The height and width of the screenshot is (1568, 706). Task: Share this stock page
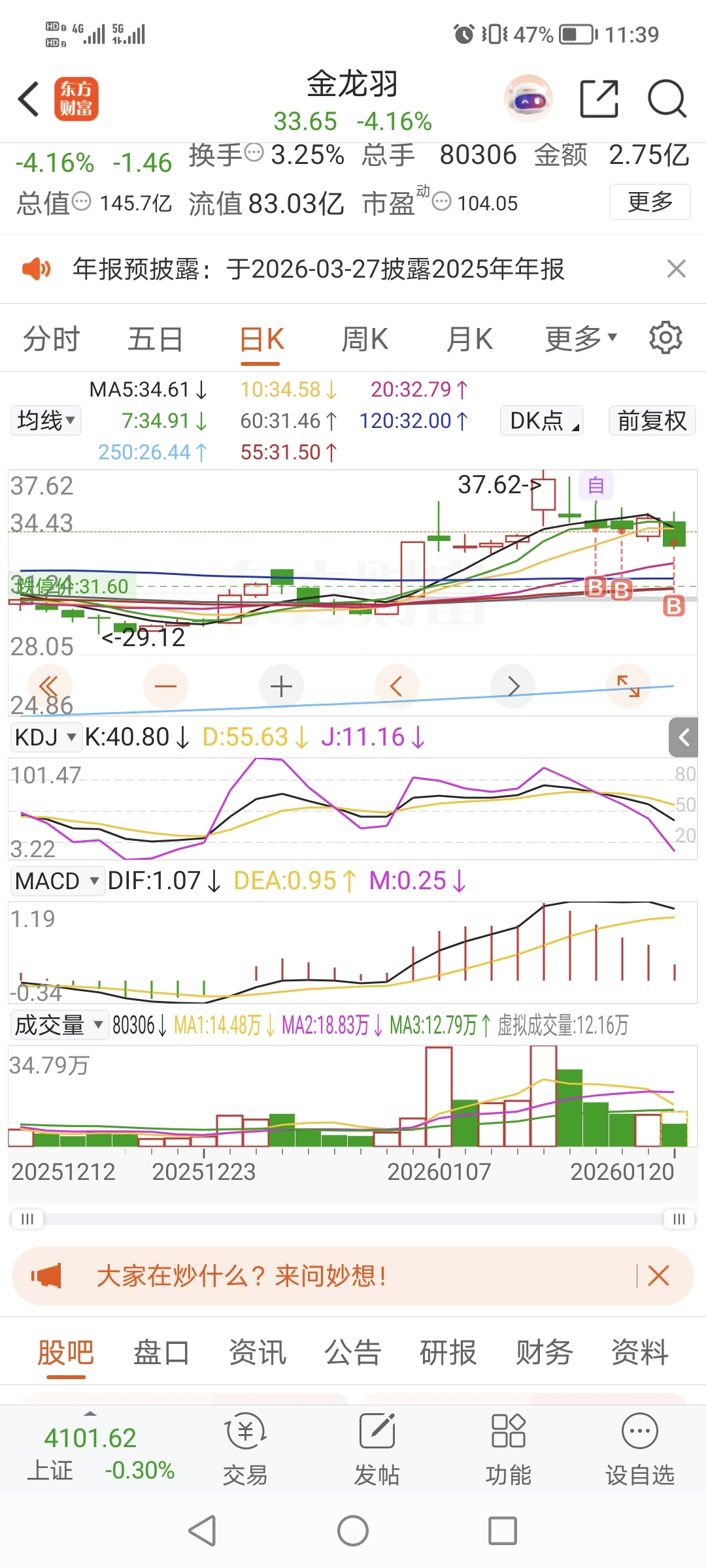599,99
